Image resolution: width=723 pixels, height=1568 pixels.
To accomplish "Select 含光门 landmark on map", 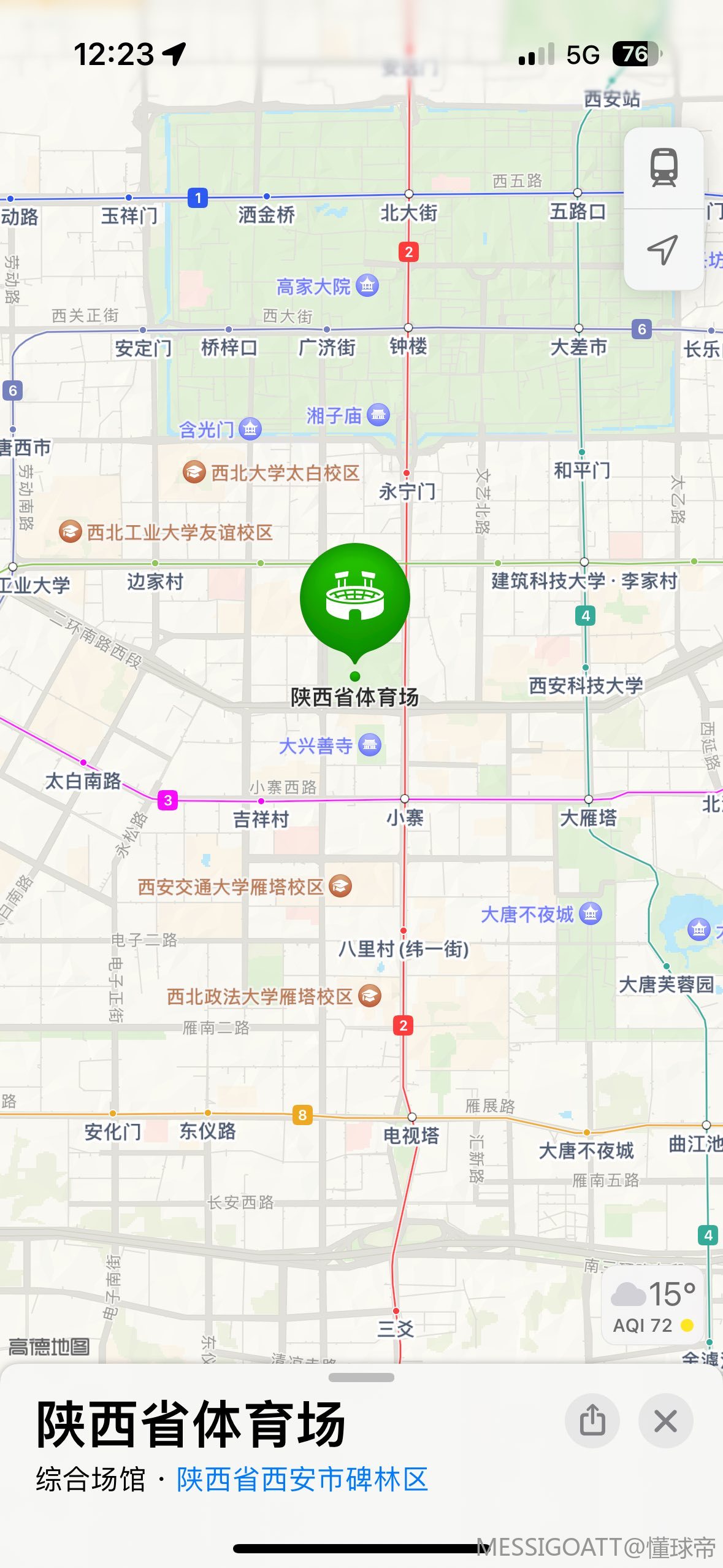I will [250, 429].
